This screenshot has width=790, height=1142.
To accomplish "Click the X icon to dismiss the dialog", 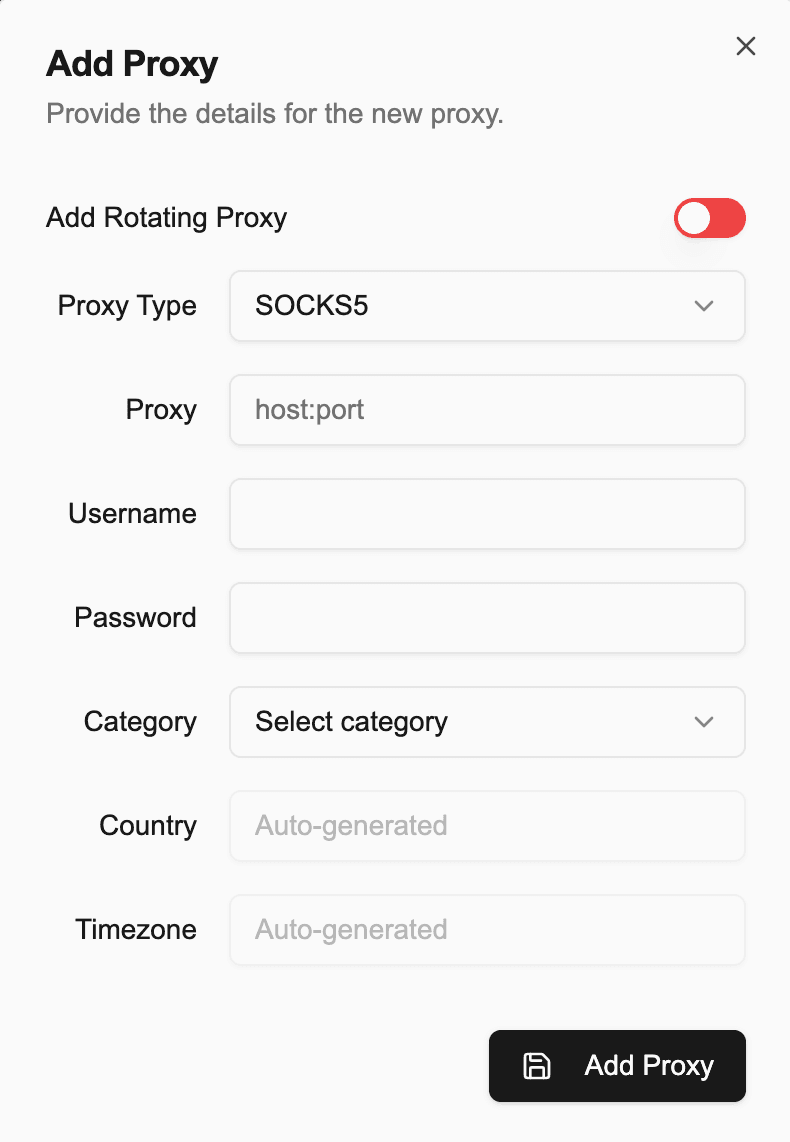I will [745, 46].
